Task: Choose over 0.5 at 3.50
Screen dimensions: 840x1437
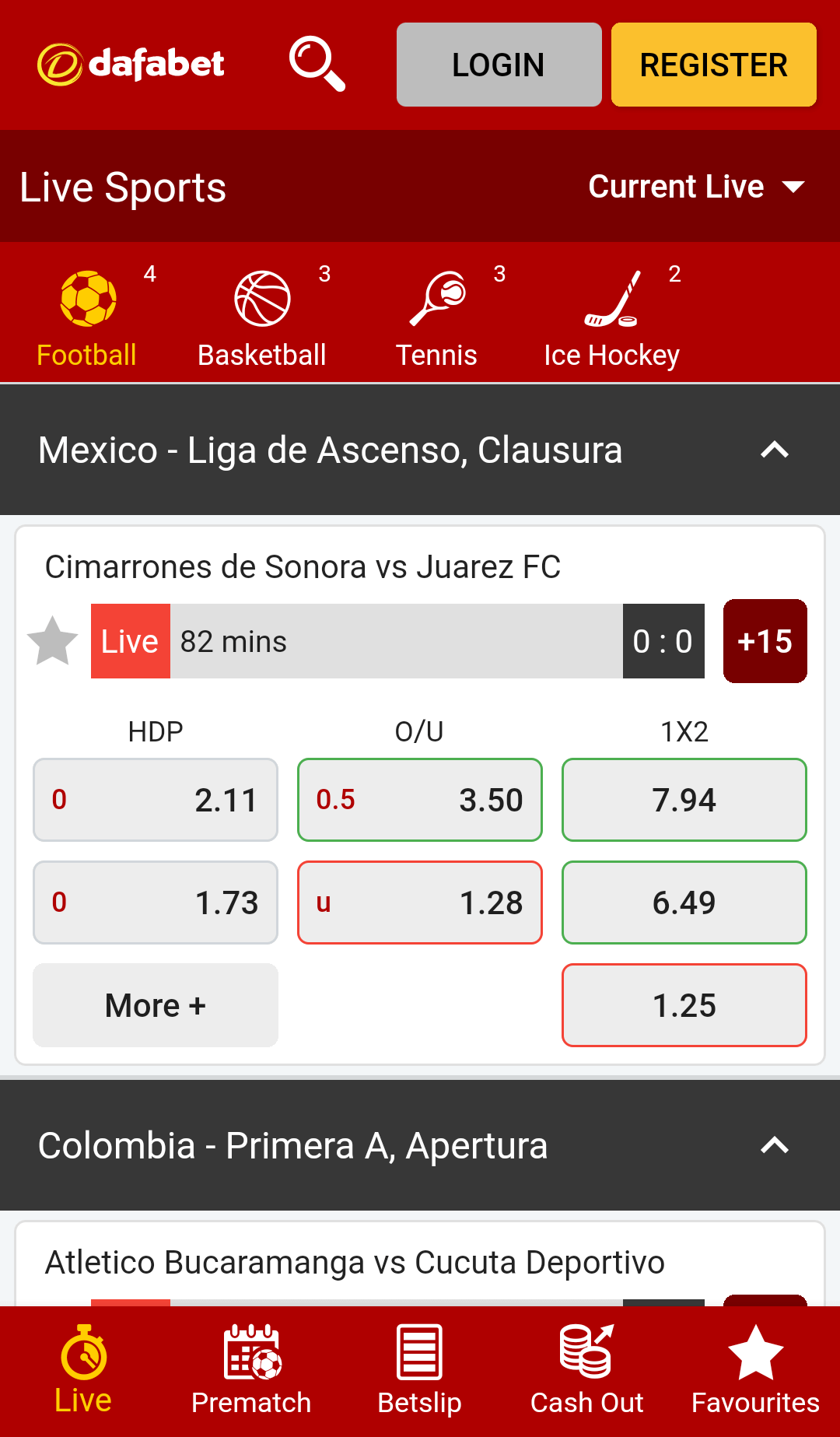Action: tap(420, 800)
